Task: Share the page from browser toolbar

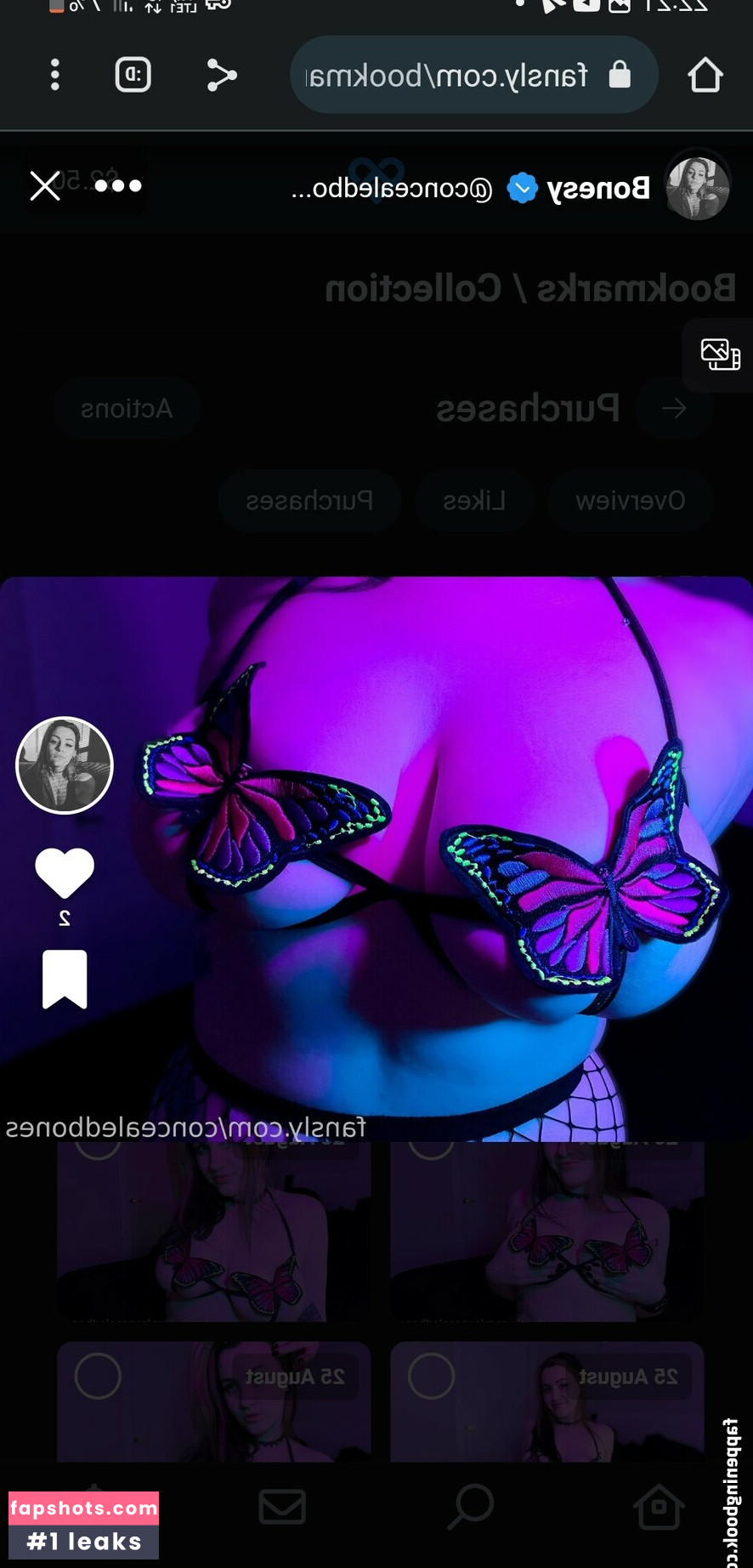Action: (222, 75)
